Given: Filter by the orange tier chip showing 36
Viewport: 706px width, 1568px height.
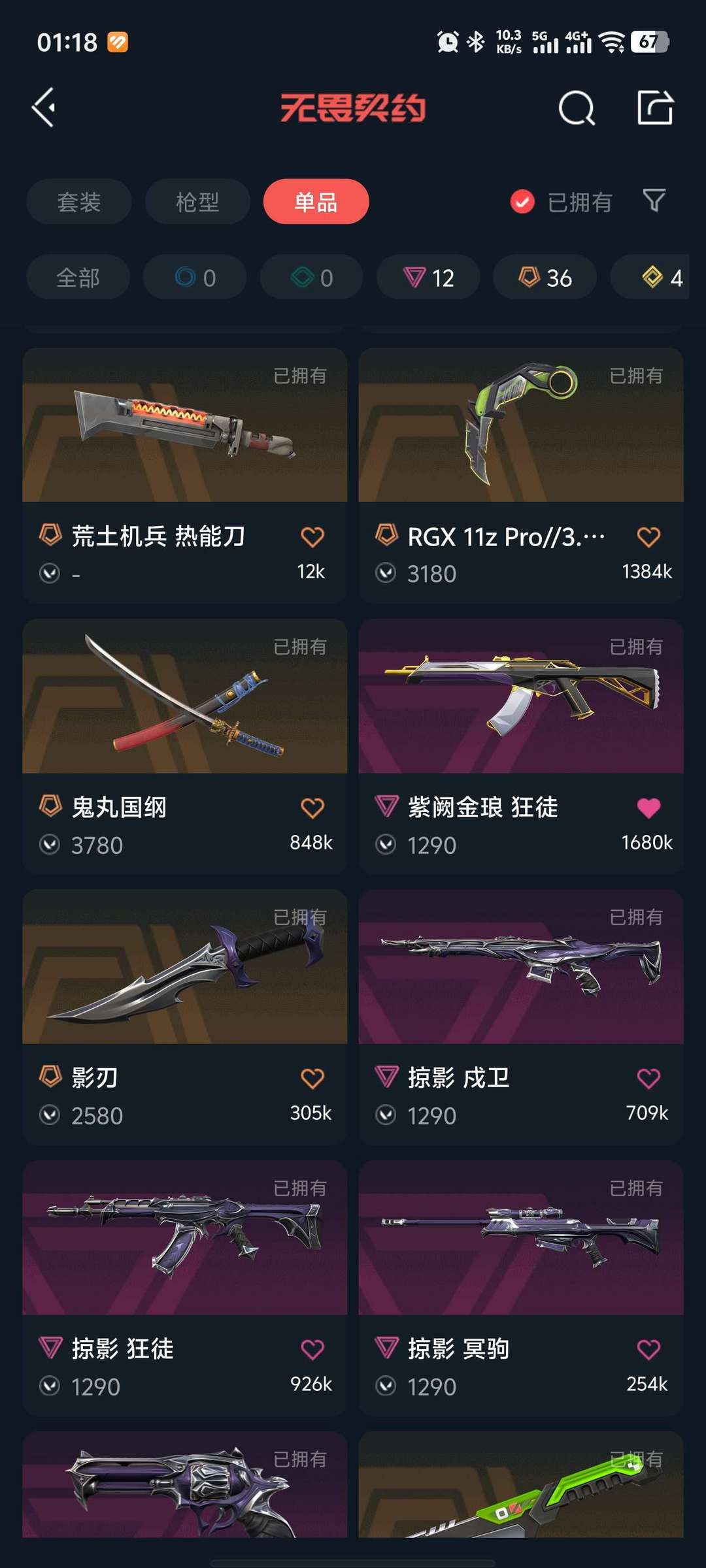Looking at the screenshot, I should pyautogui.click(x=545, y=278).
